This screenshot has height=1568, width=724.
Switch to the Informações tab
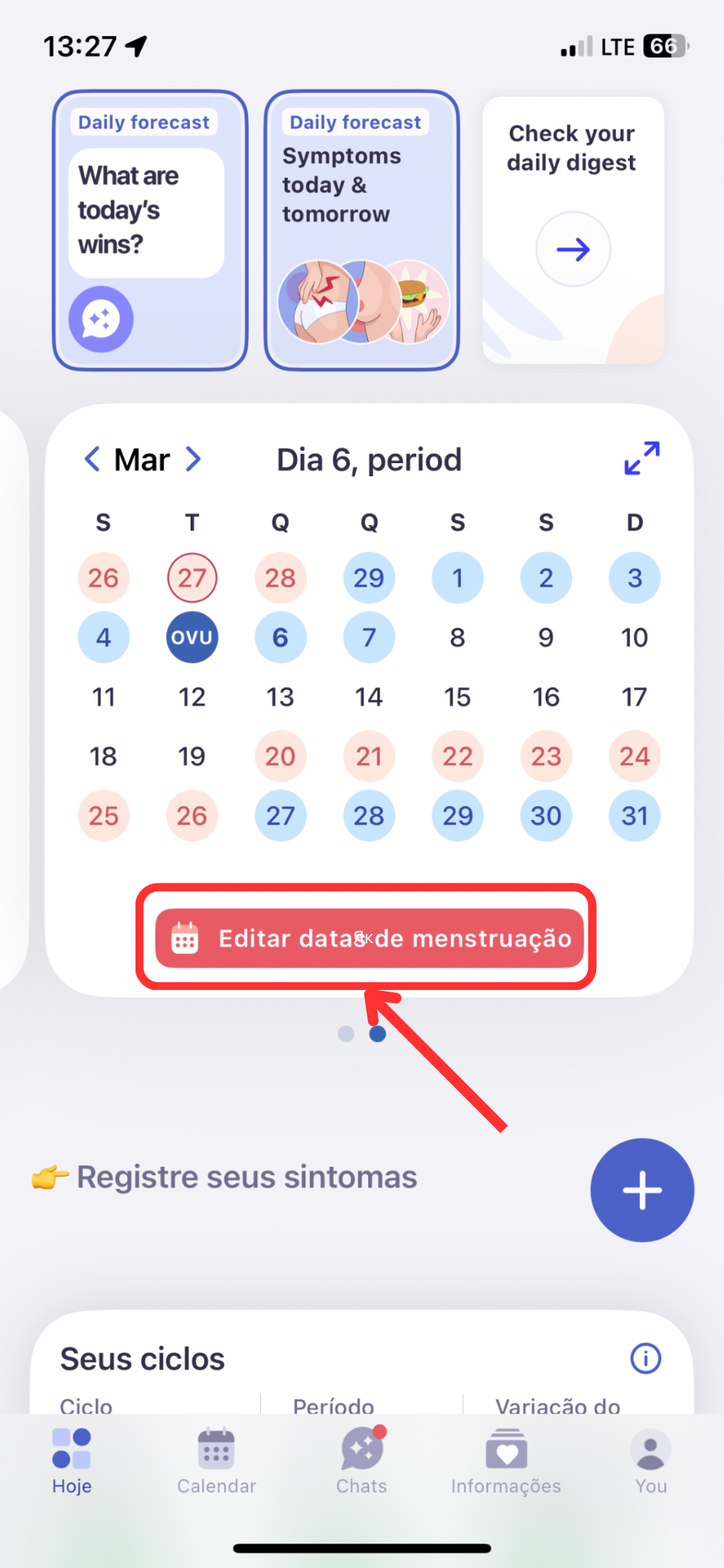506,1461
